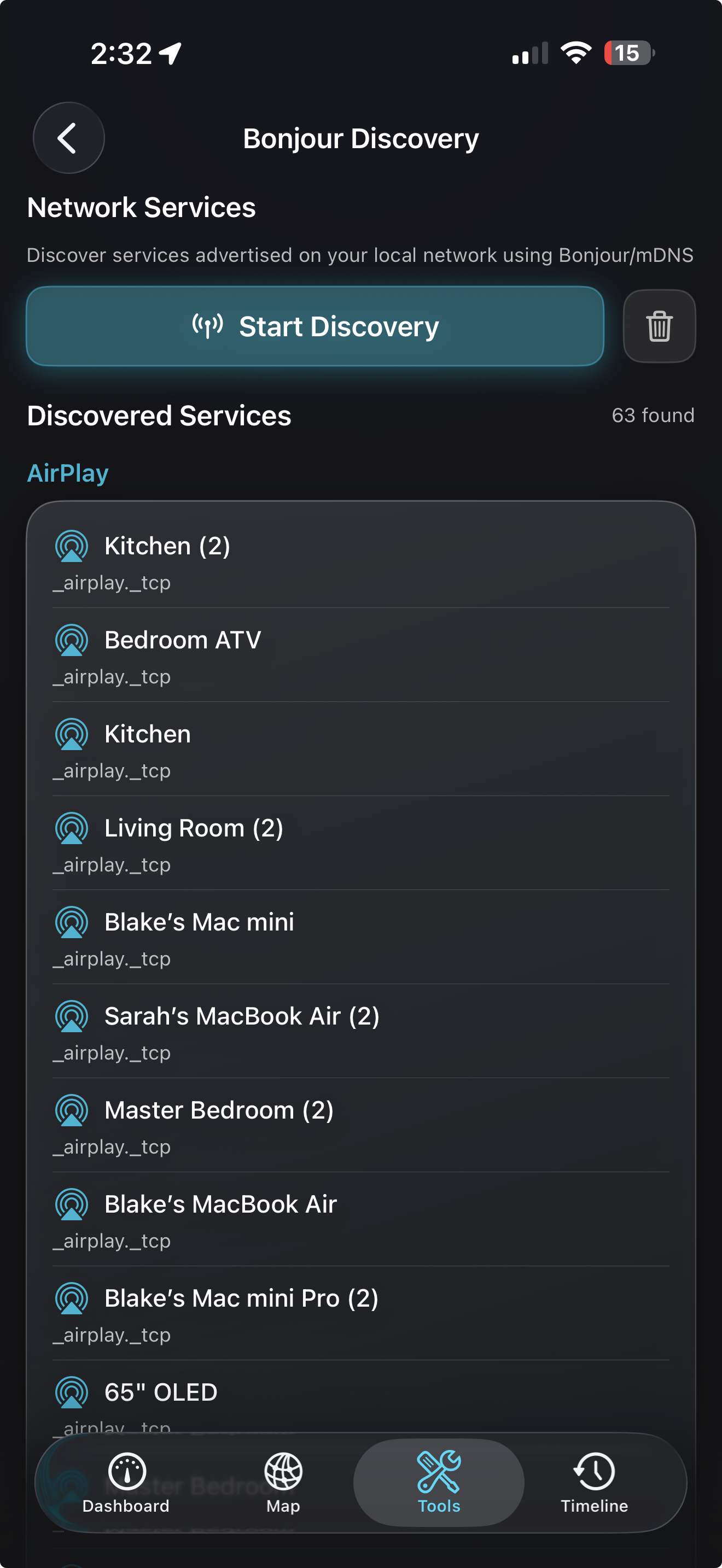
Task: View the Living Room (2) service
Action: pos(360,844)
